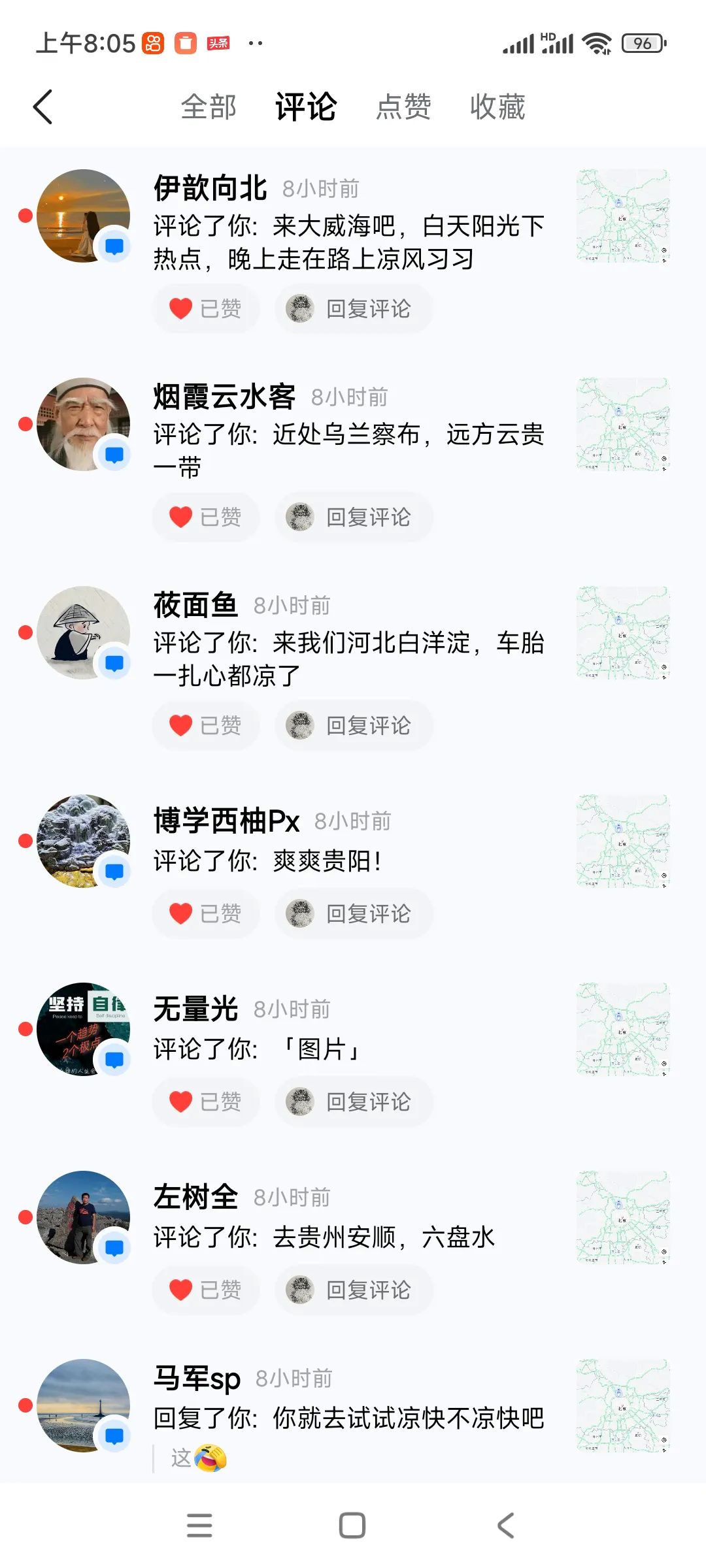Switch to the 点赞 tab
The image size is (706, 1568).
[403, 107]
